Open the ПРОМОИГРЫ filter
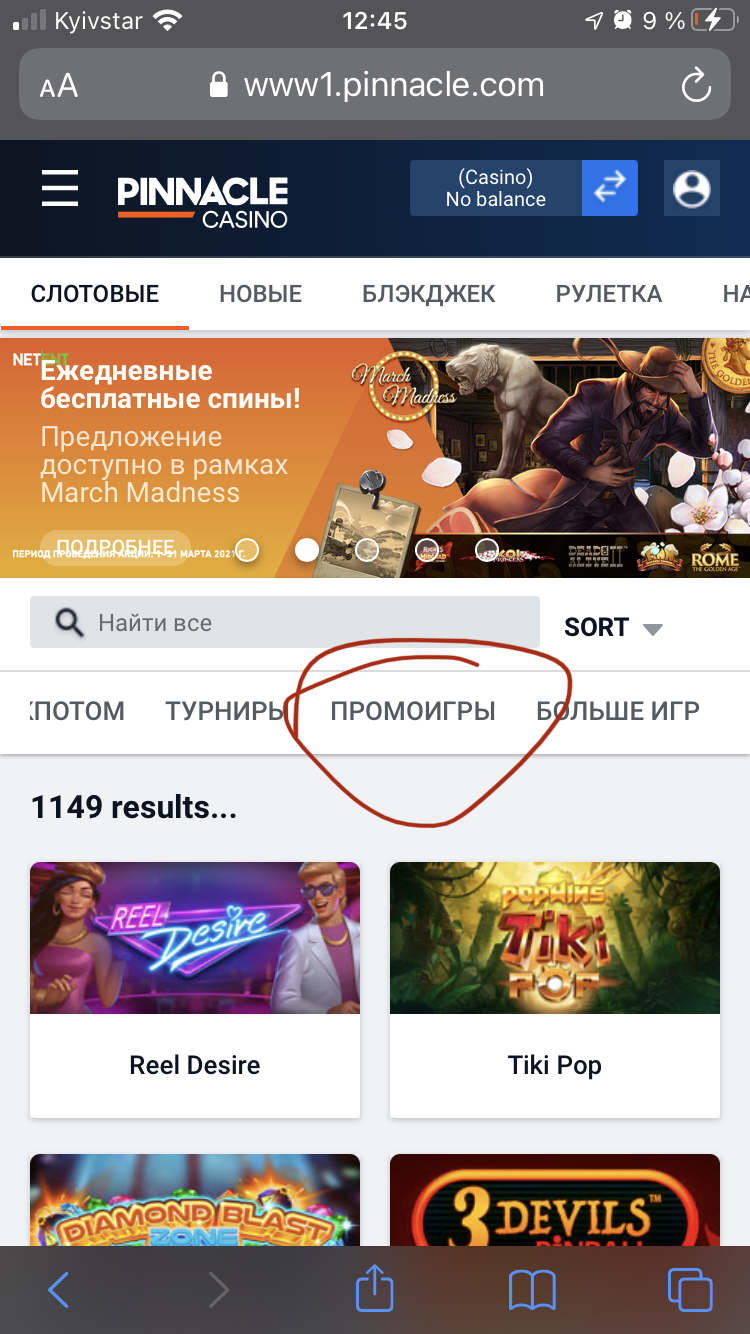Viewport: 750px width, 1334px height. click(413, 711)
